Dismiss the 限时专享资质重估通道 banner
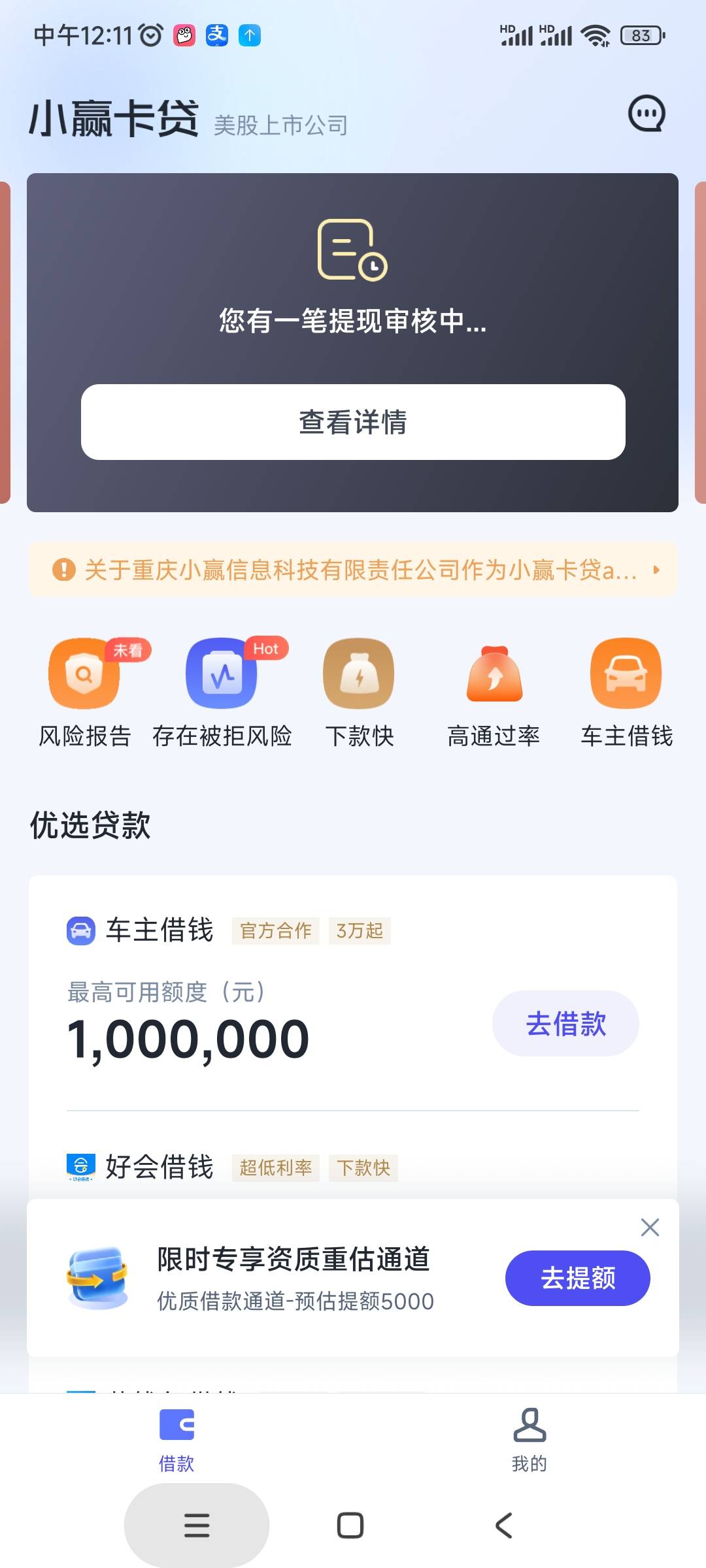The width and height of the screenshot is (706, 1568). [x=650, y=1227]
